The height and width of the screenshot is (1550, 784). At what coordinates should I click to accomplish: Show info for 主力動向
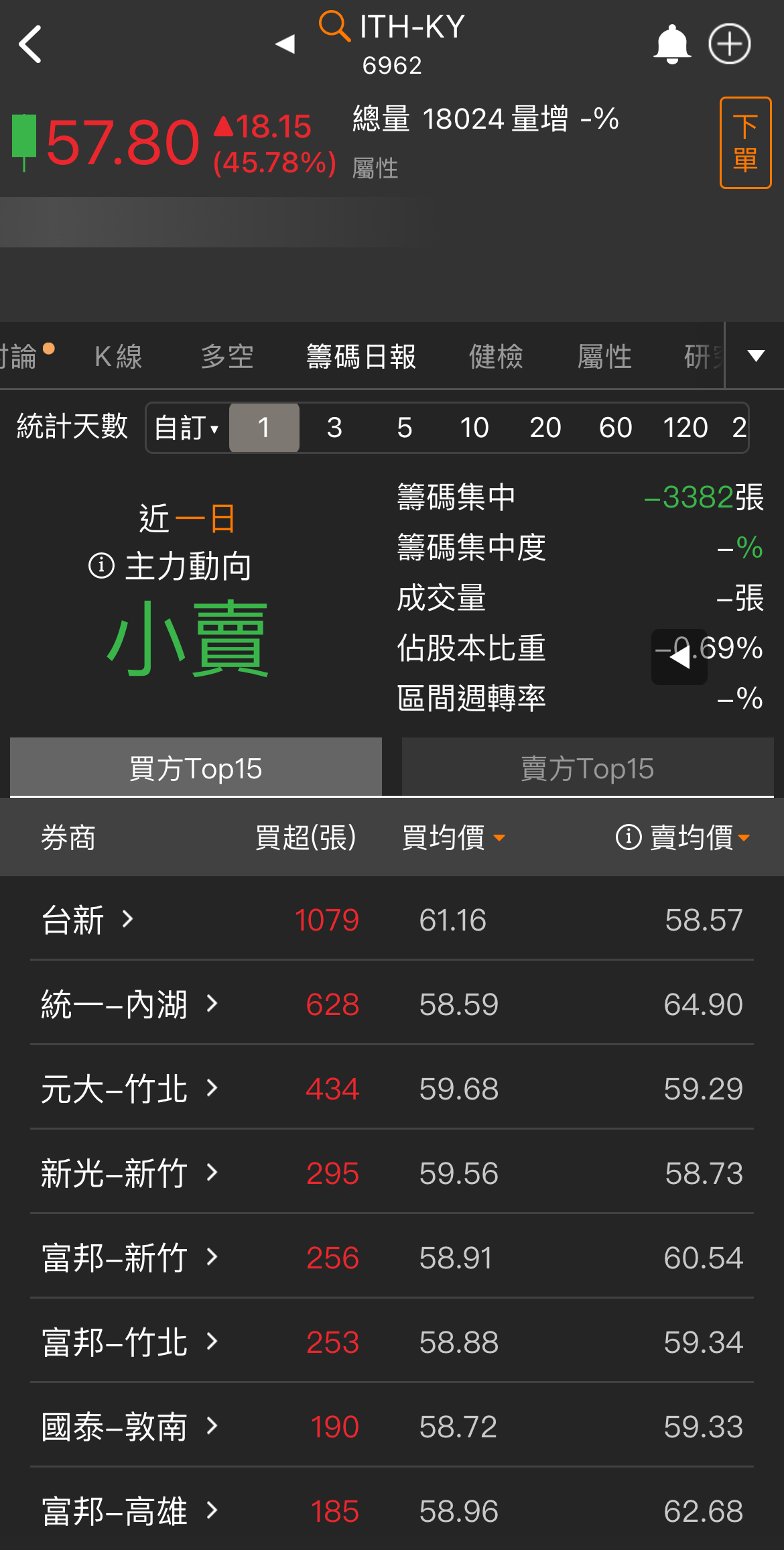pos(102,566)
